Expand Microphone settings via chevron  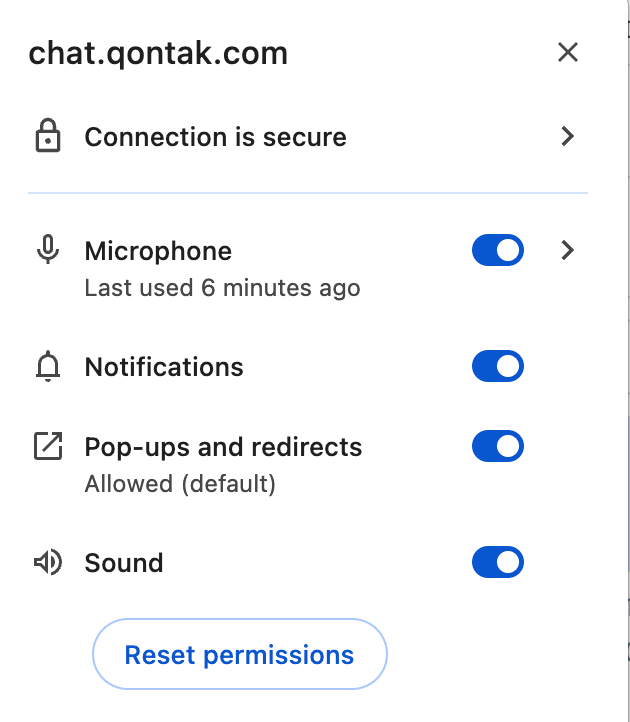pos(567,251)
